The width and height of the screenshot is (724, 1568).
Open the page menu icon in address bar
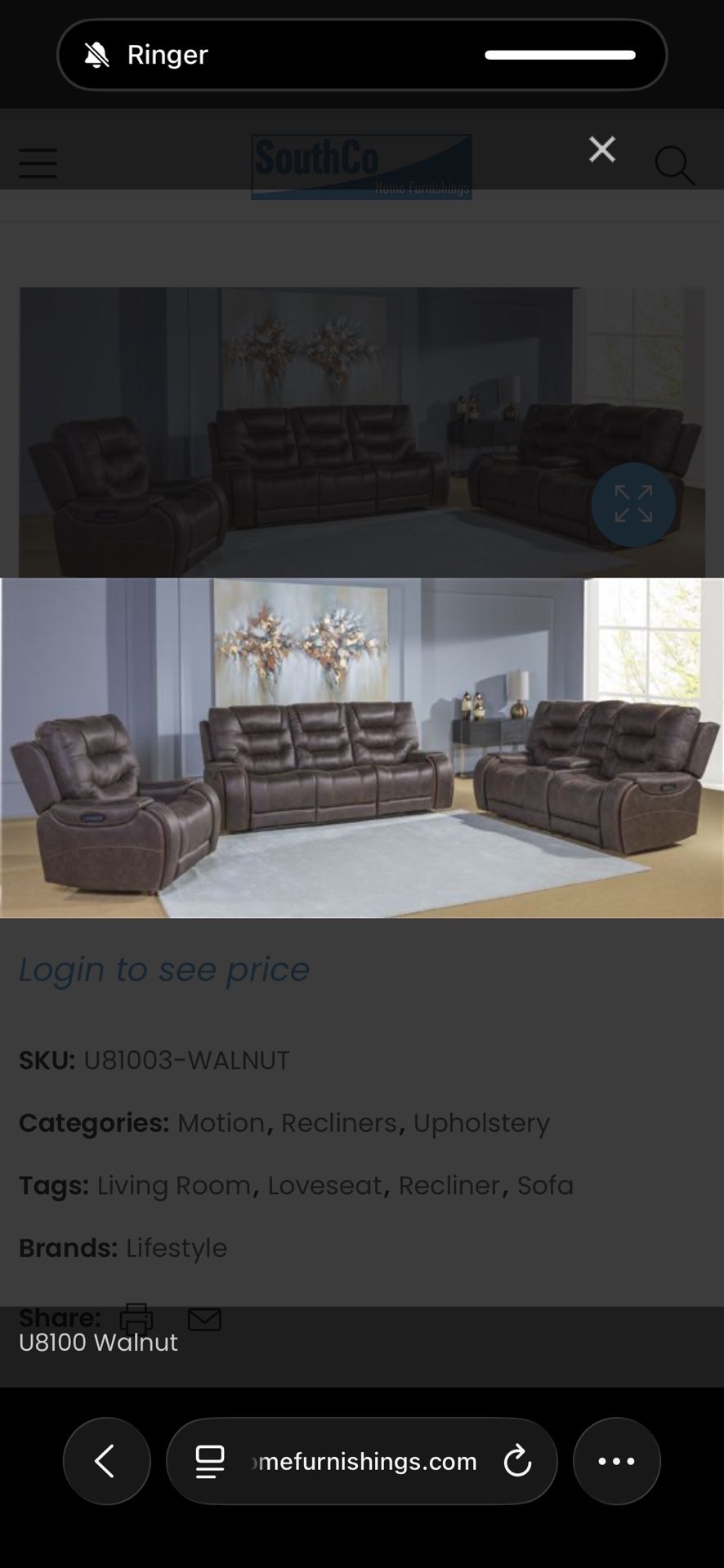click(210, 1461)
